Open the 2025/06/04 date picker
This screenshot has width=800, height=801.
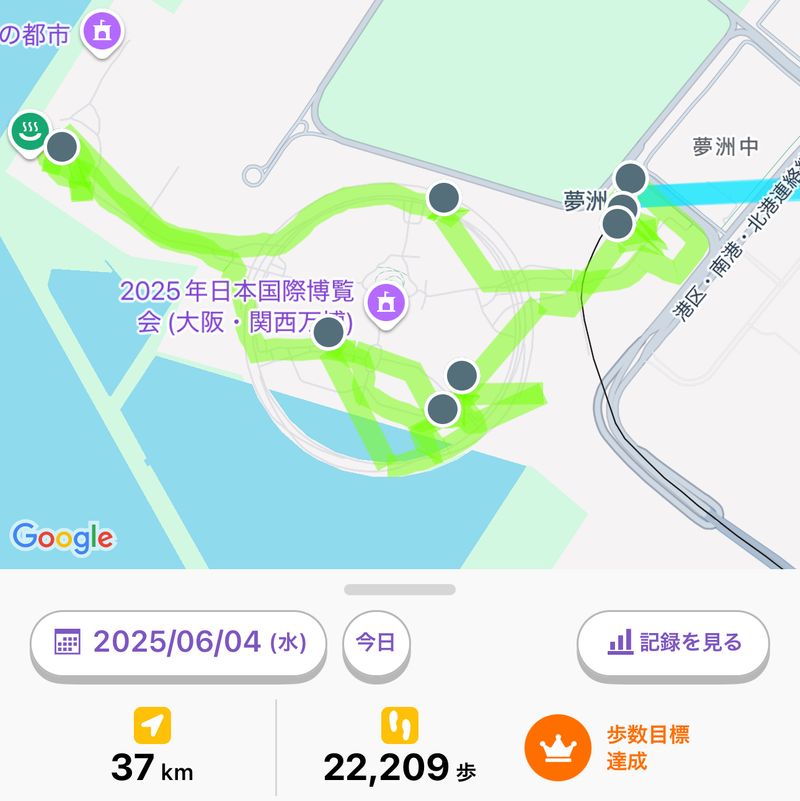[x=178, y=642]
